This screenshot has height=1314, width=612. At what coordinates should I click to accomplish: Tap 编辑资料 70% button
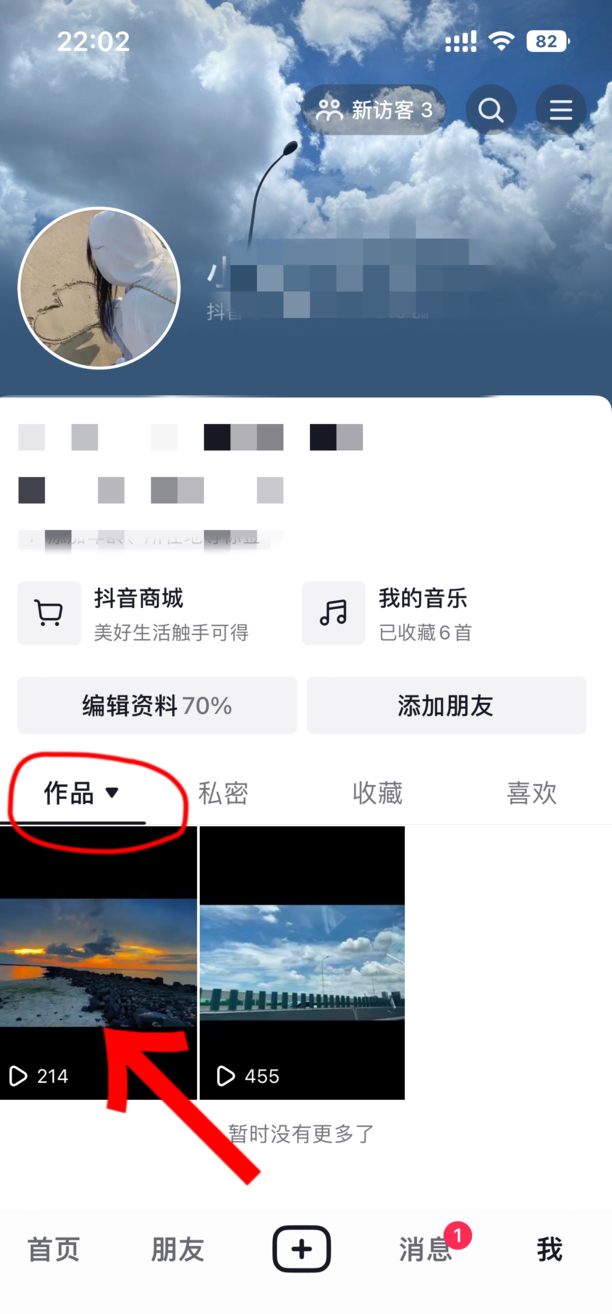click(x=157, y=706)
